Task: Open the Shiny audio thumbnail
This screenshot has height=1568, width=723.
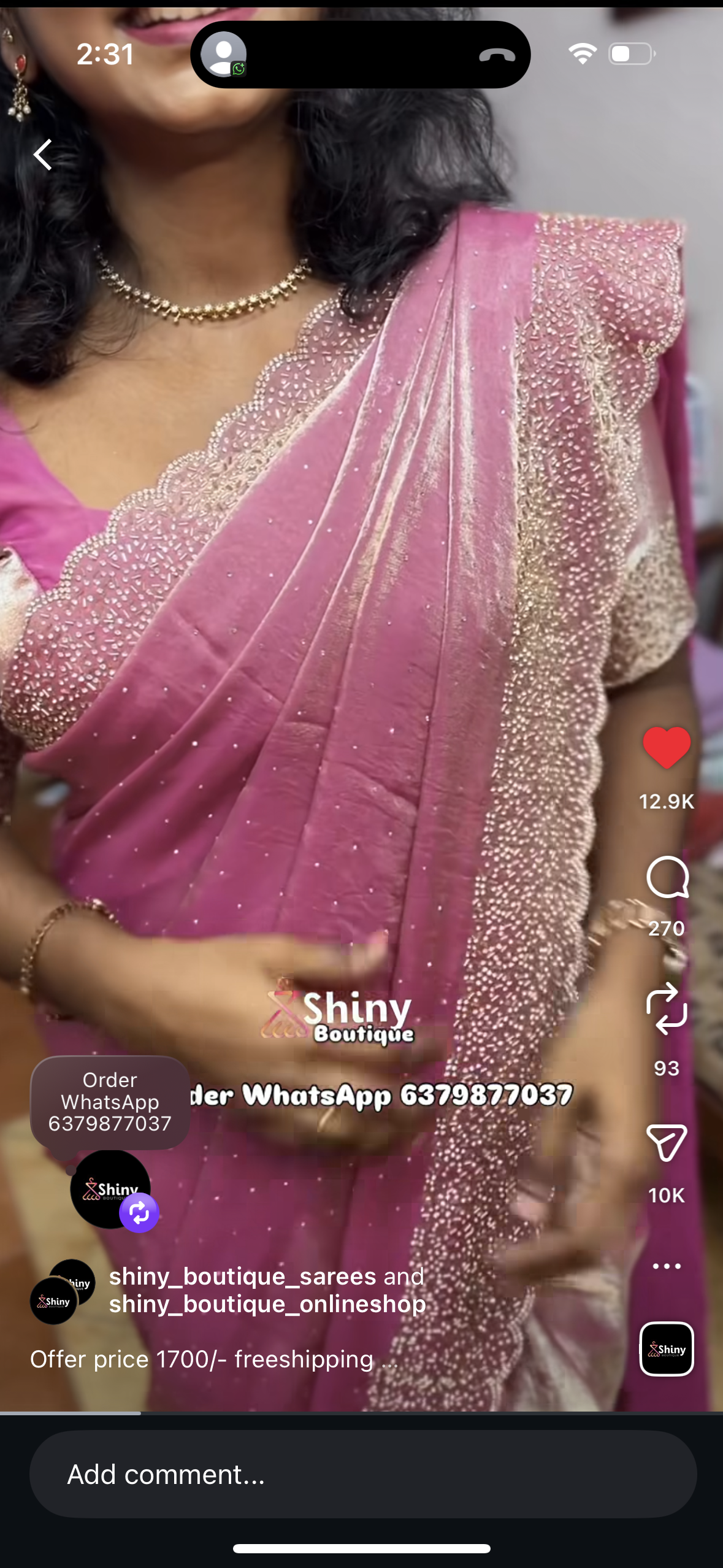Action: tap(667, 1349)
